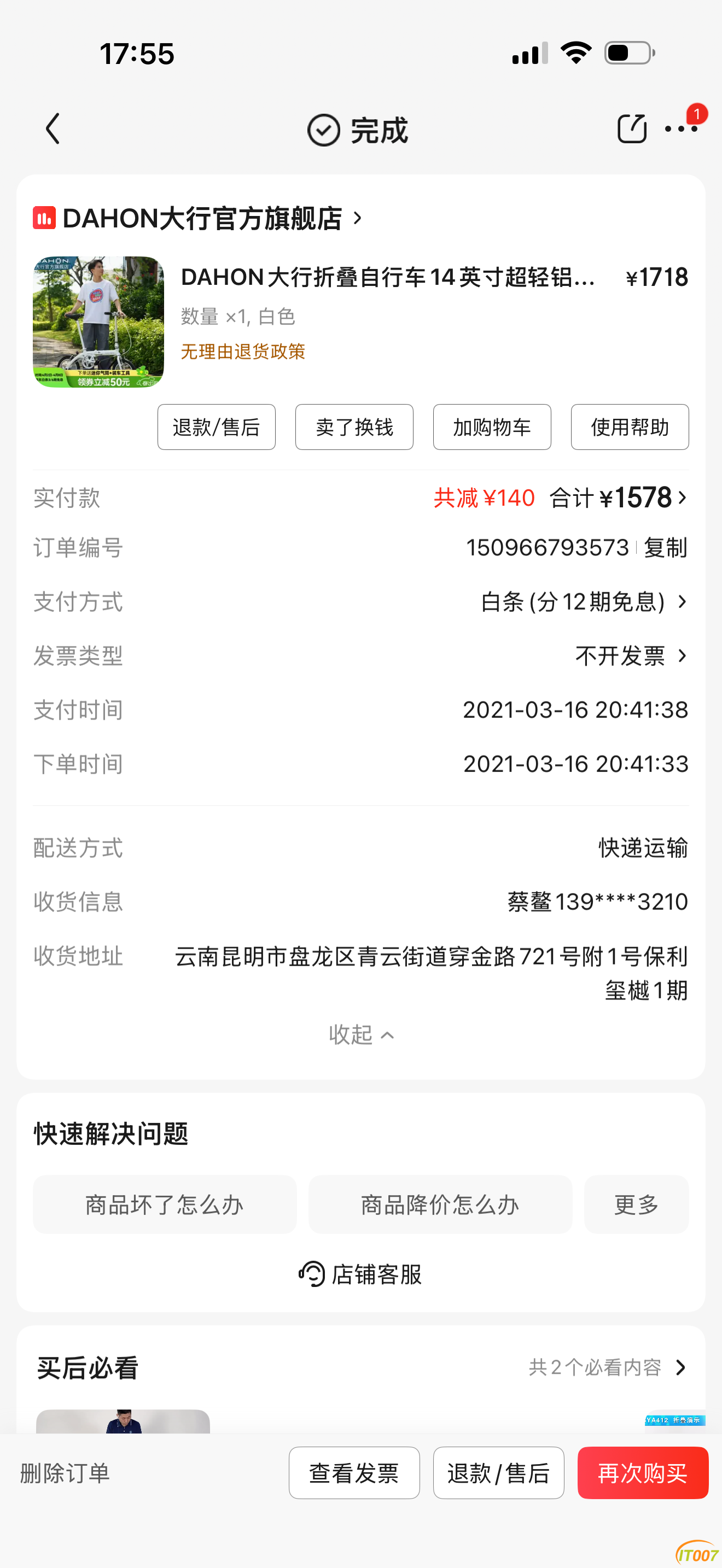Expand 发票类型 不开发票 chevron
Viewport: 722px width, 1568px height.
click(x=681, y=656)
